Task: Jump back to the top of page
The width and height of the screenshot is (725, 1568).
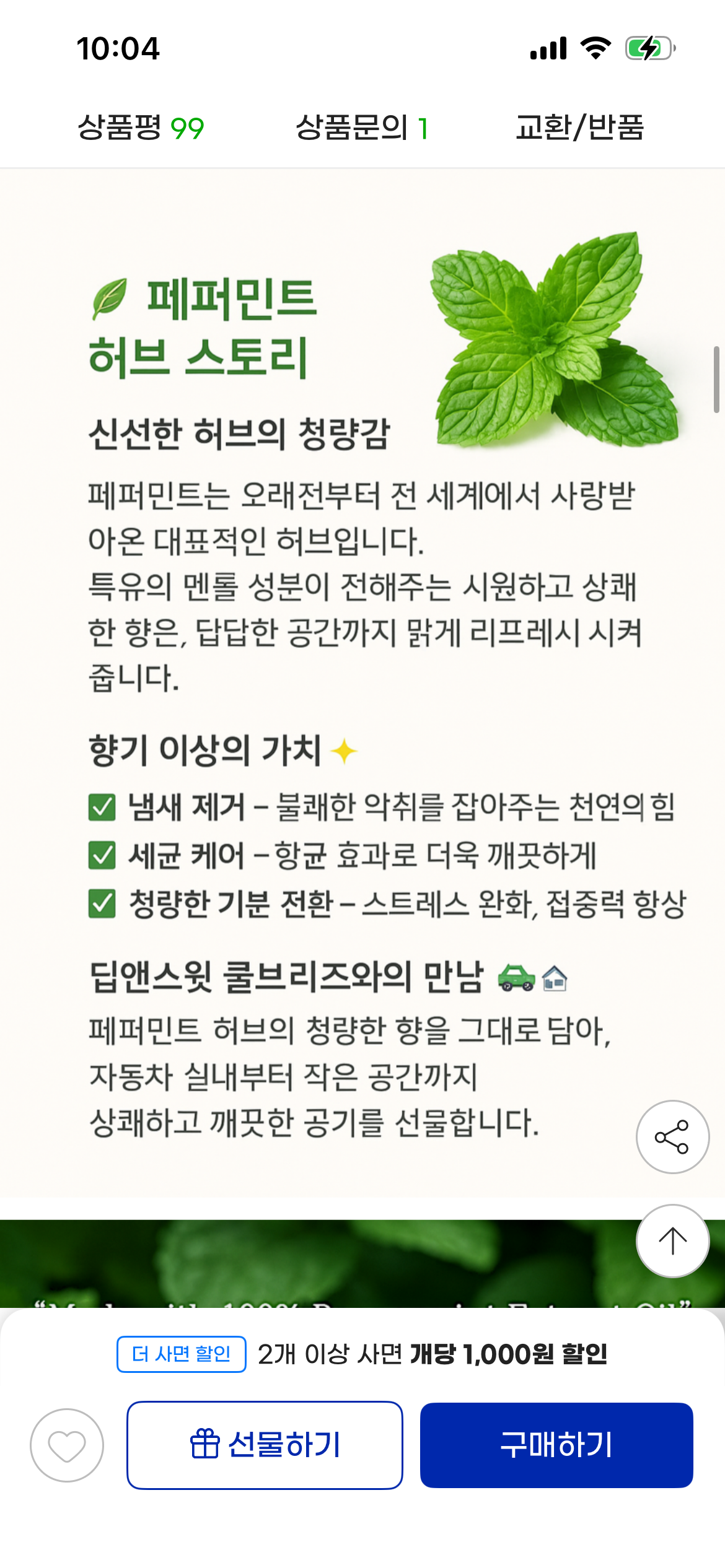Action: click(x=672, y=1240)
